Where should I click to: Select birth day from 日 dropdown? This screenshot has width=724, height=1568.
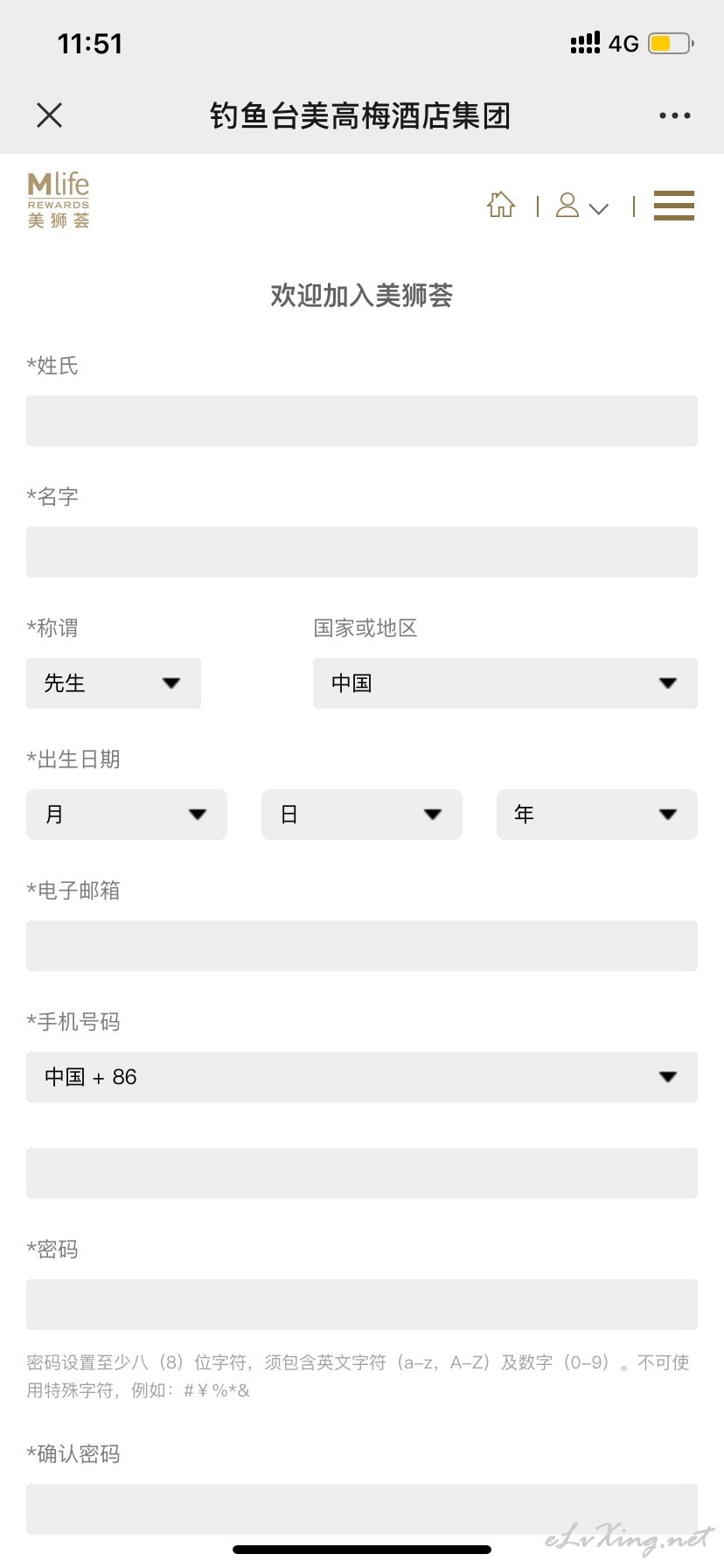pyautogui.click(x=362, y=815)
